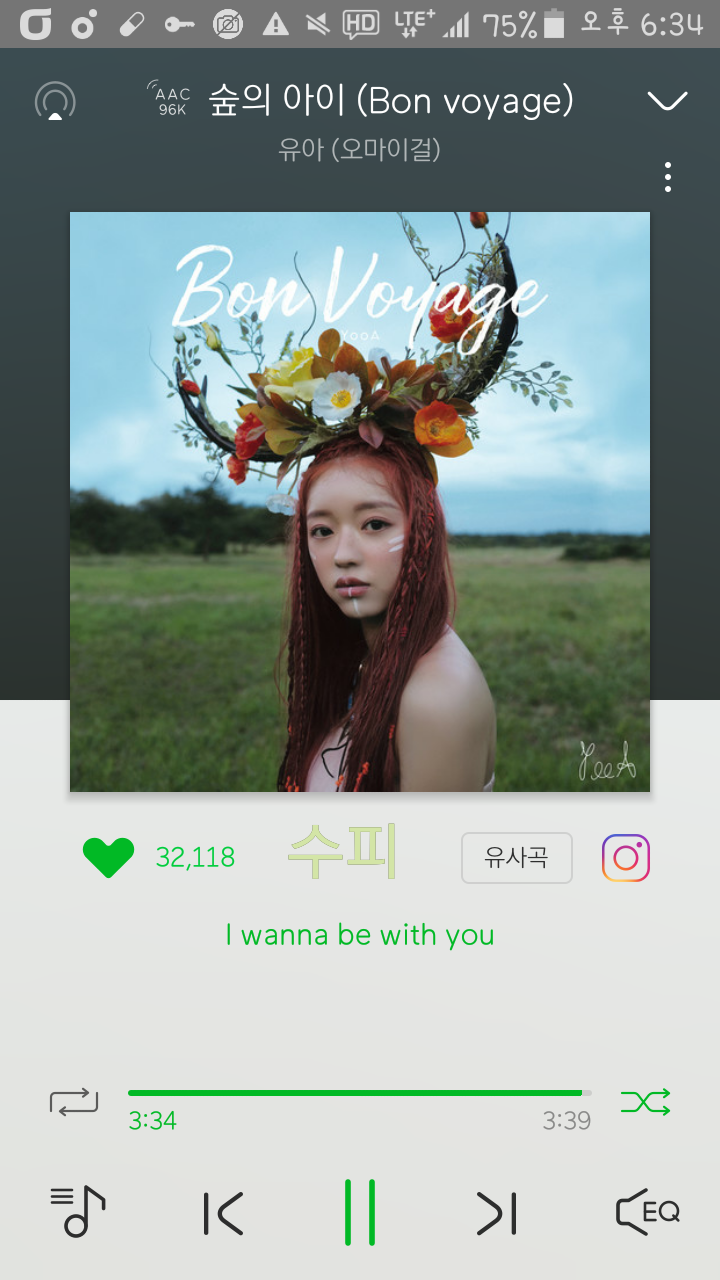Open the EQ sound settings

tap(647, 1212)
